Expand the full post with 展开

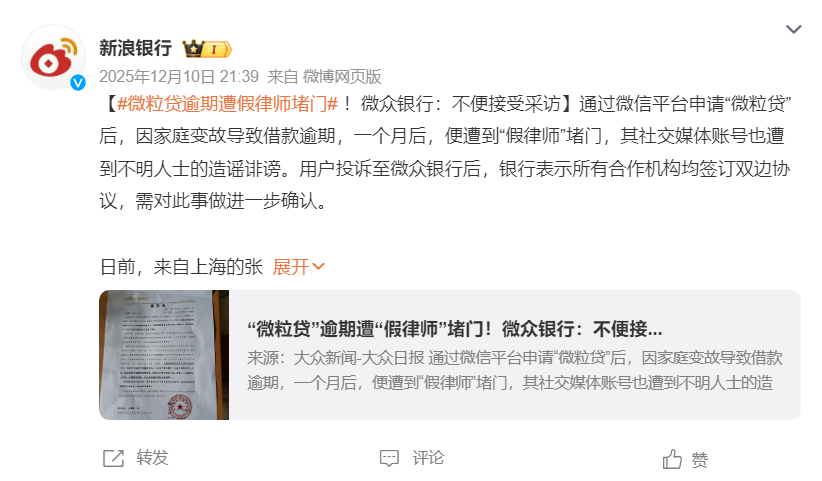point(298,267)
